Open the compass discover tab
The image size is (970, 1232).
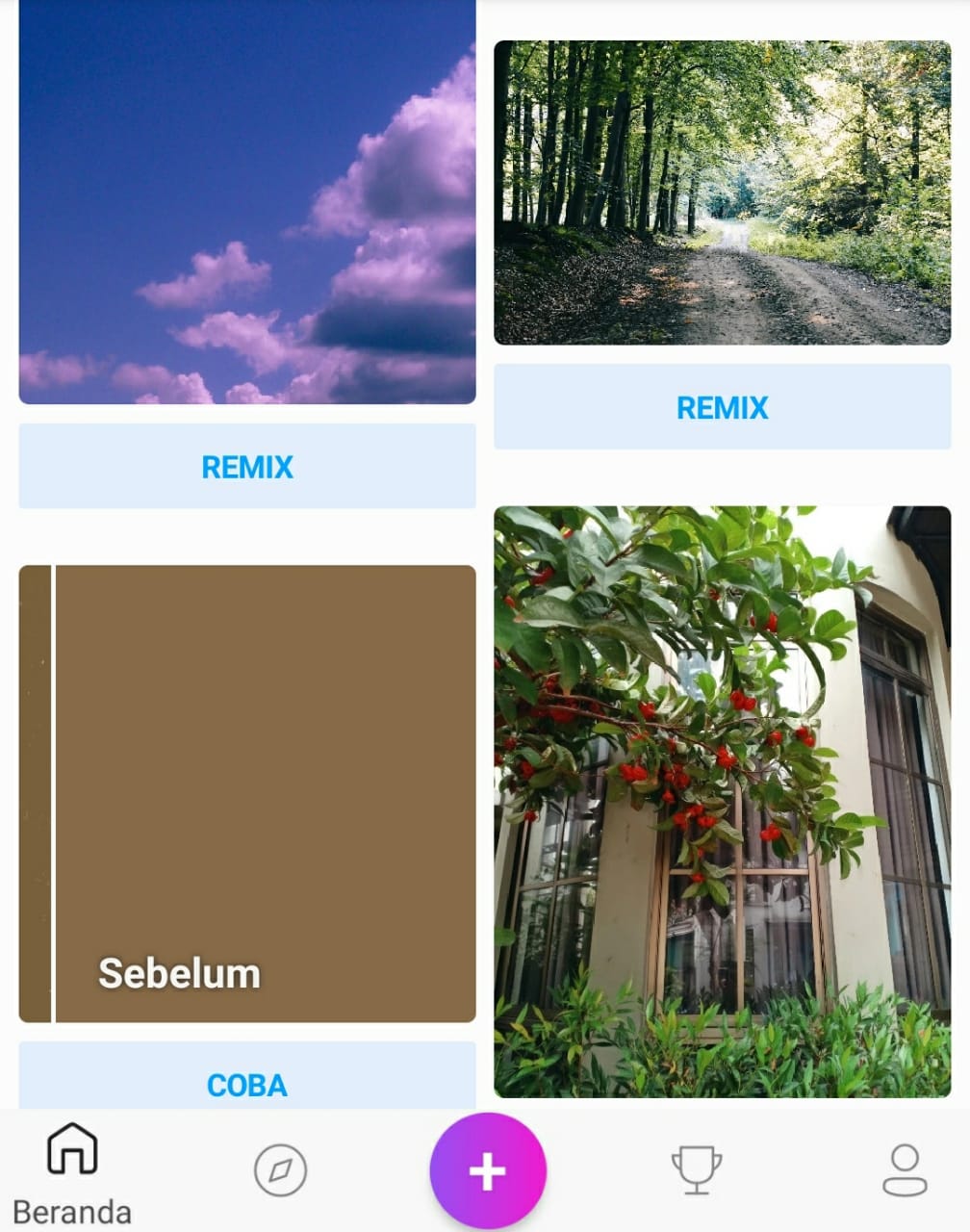280,1170
